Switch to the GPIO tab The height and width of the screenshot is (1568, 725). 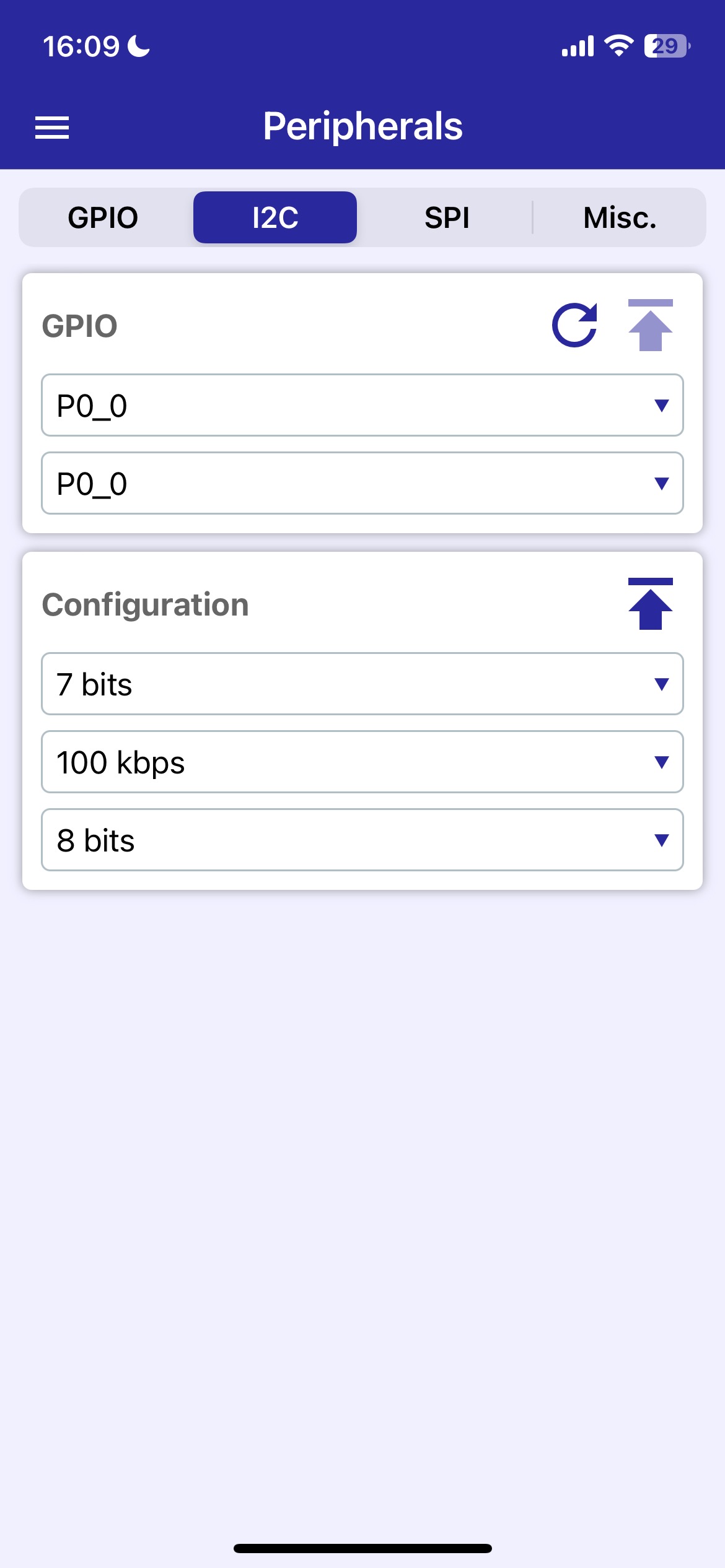tap(103, 217)
